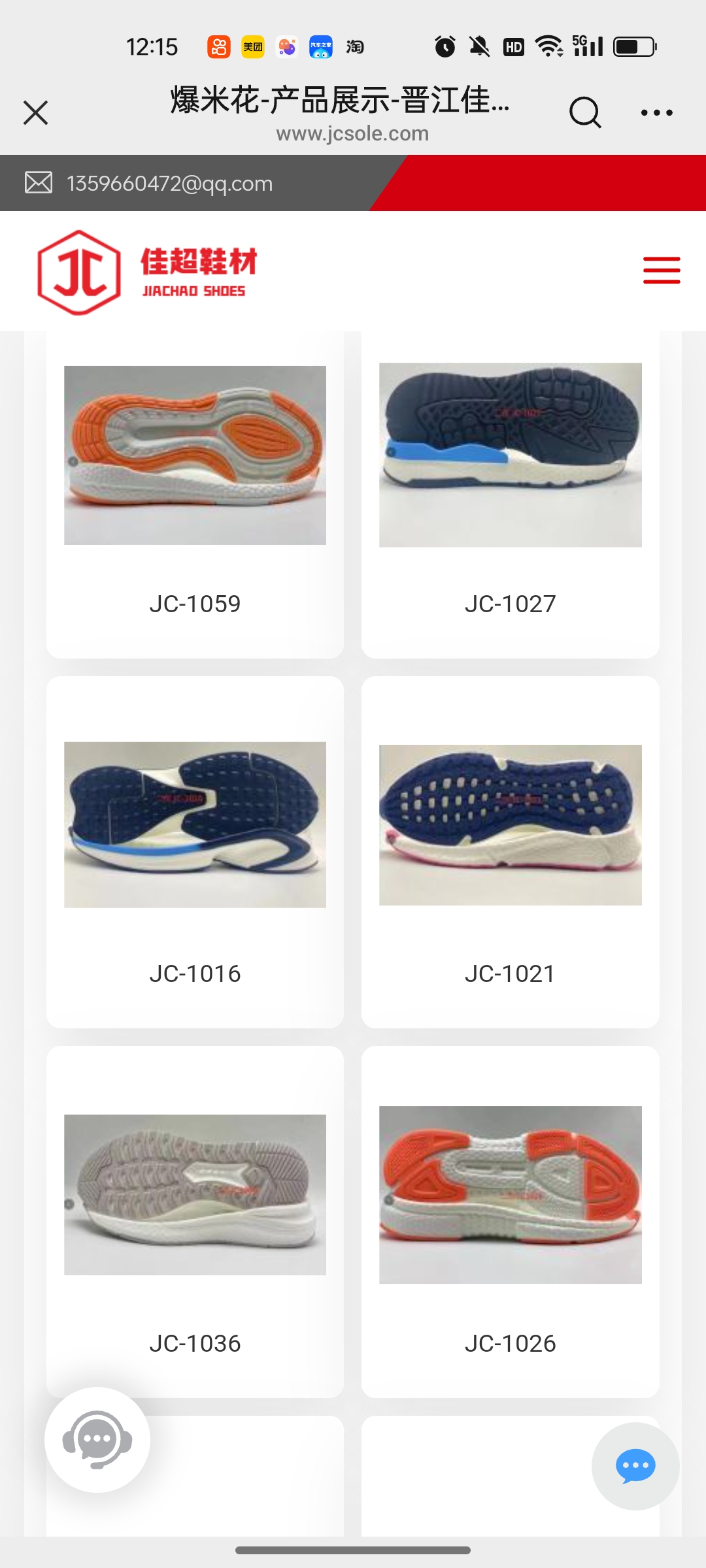This screenshot has height=1568, width=706.
Task: Open the browser search icon
Action: point(584,112)
